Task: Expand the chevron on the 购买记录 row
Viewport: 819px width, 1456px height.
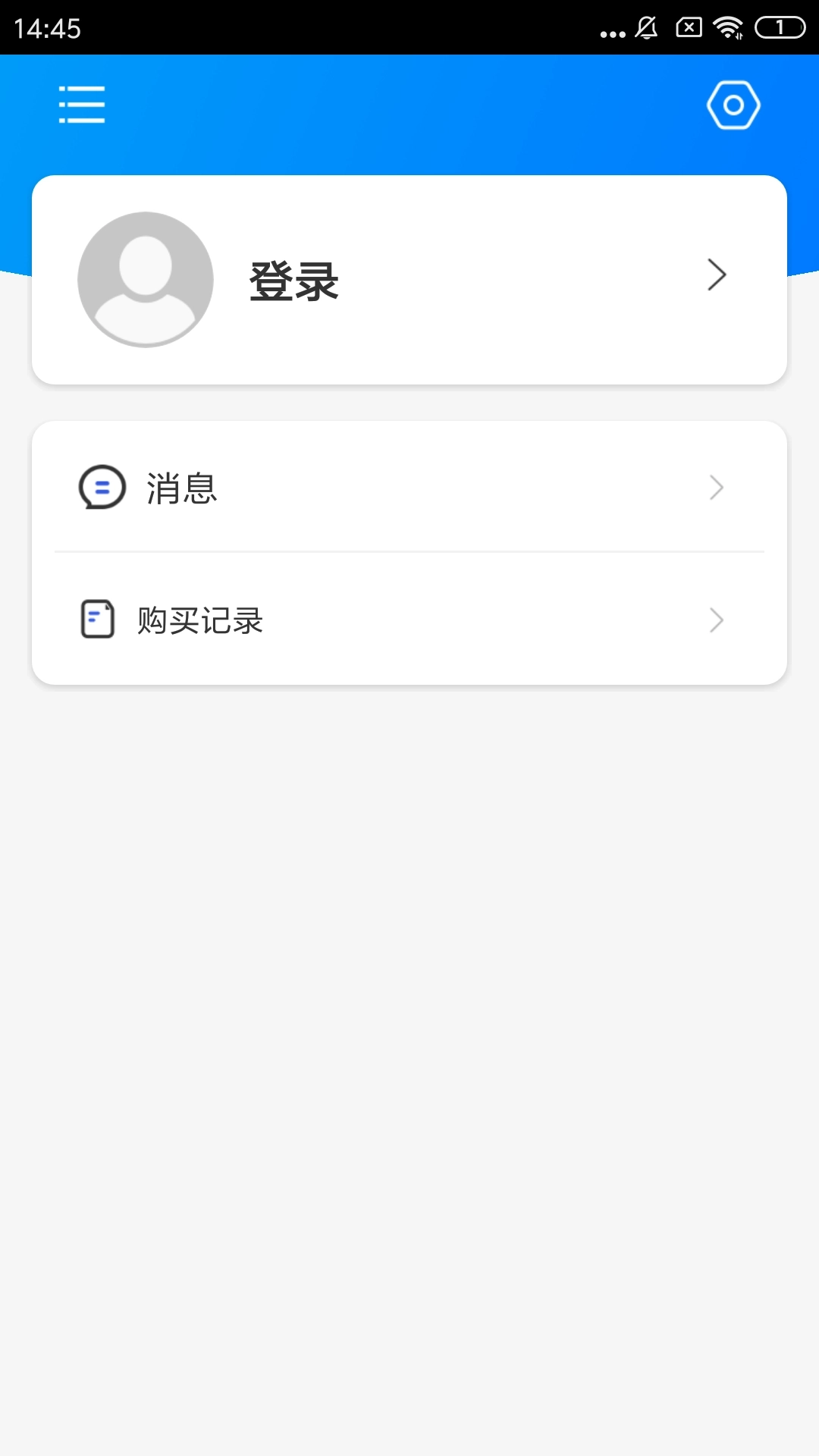Action: [x=717, y=620]
